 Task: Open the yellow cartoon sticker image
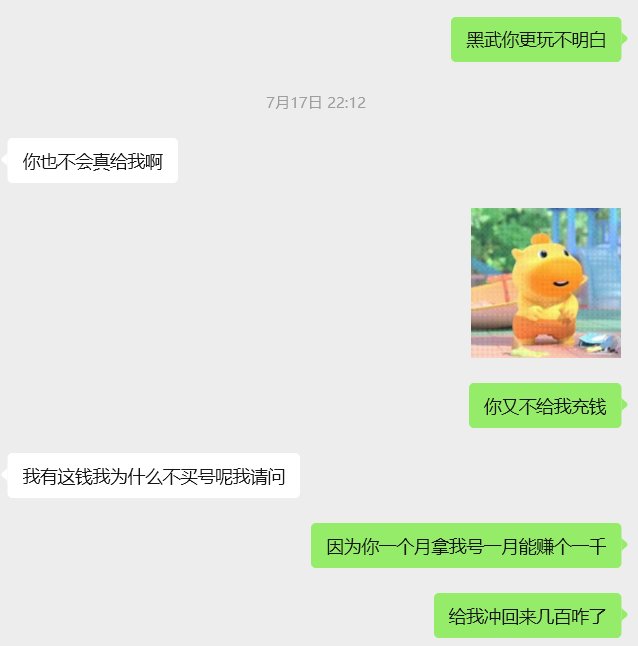545,282
